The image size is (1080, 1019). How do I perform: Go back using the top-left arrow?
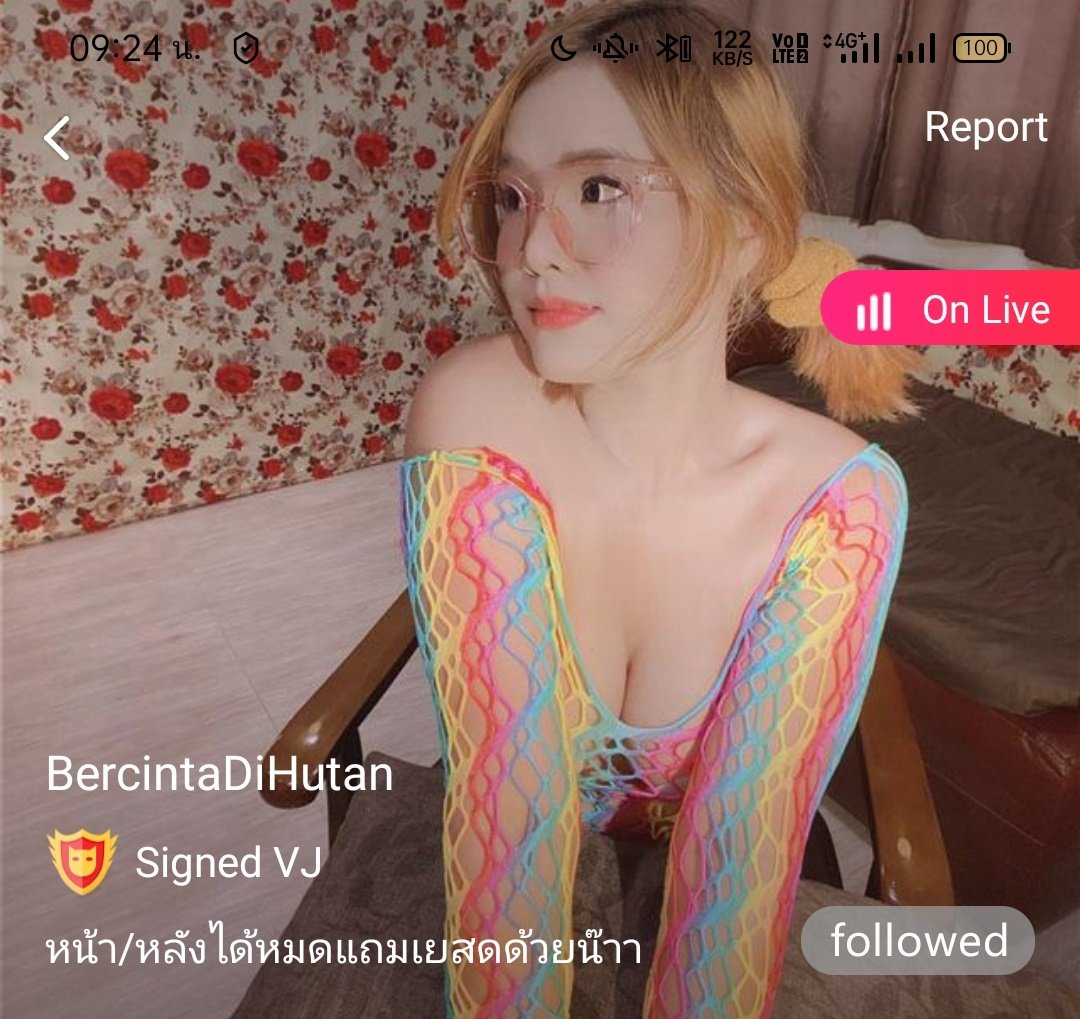58,138
